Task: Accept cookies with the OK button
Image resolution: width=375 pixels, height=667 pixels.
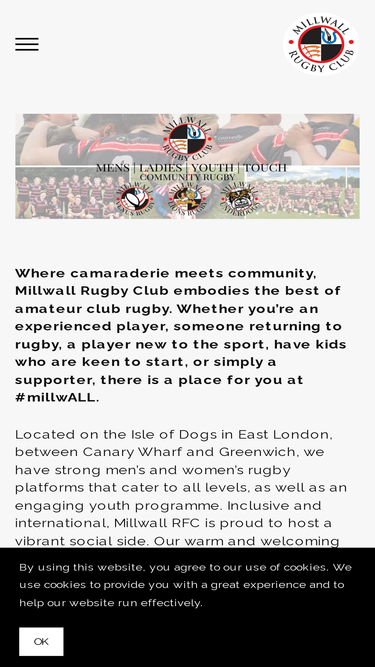Action: (x=41, y=641)
